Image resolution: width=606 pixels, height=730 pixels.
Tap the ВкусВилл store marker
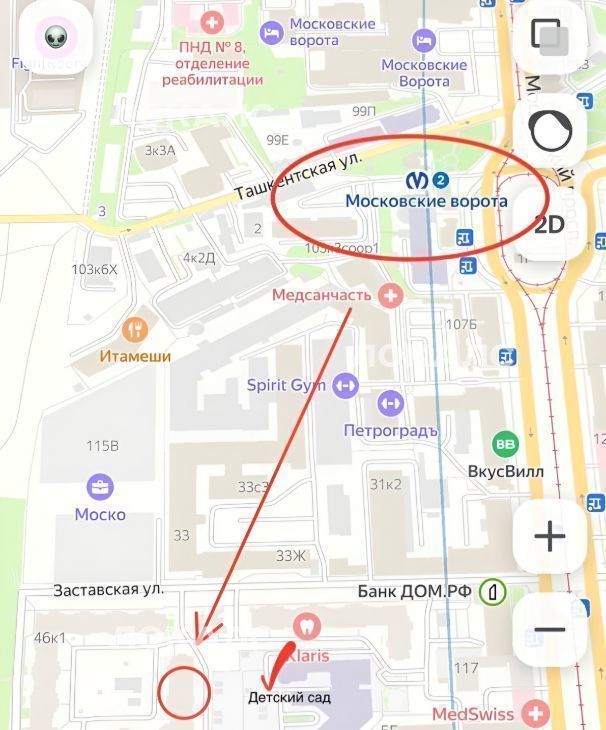[506, 444]
